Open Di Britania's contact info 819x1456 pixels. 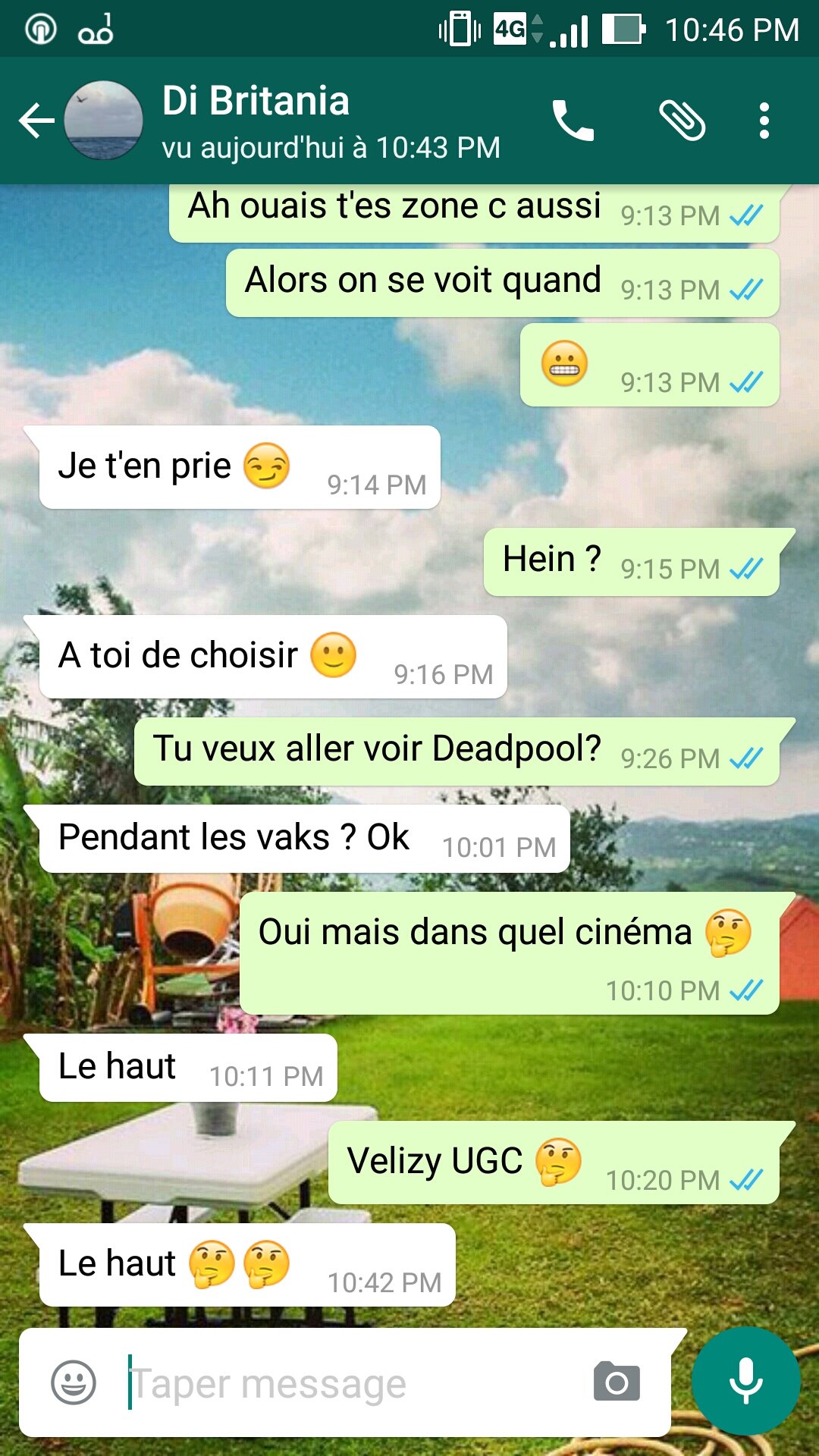click(x=255, y=120)
